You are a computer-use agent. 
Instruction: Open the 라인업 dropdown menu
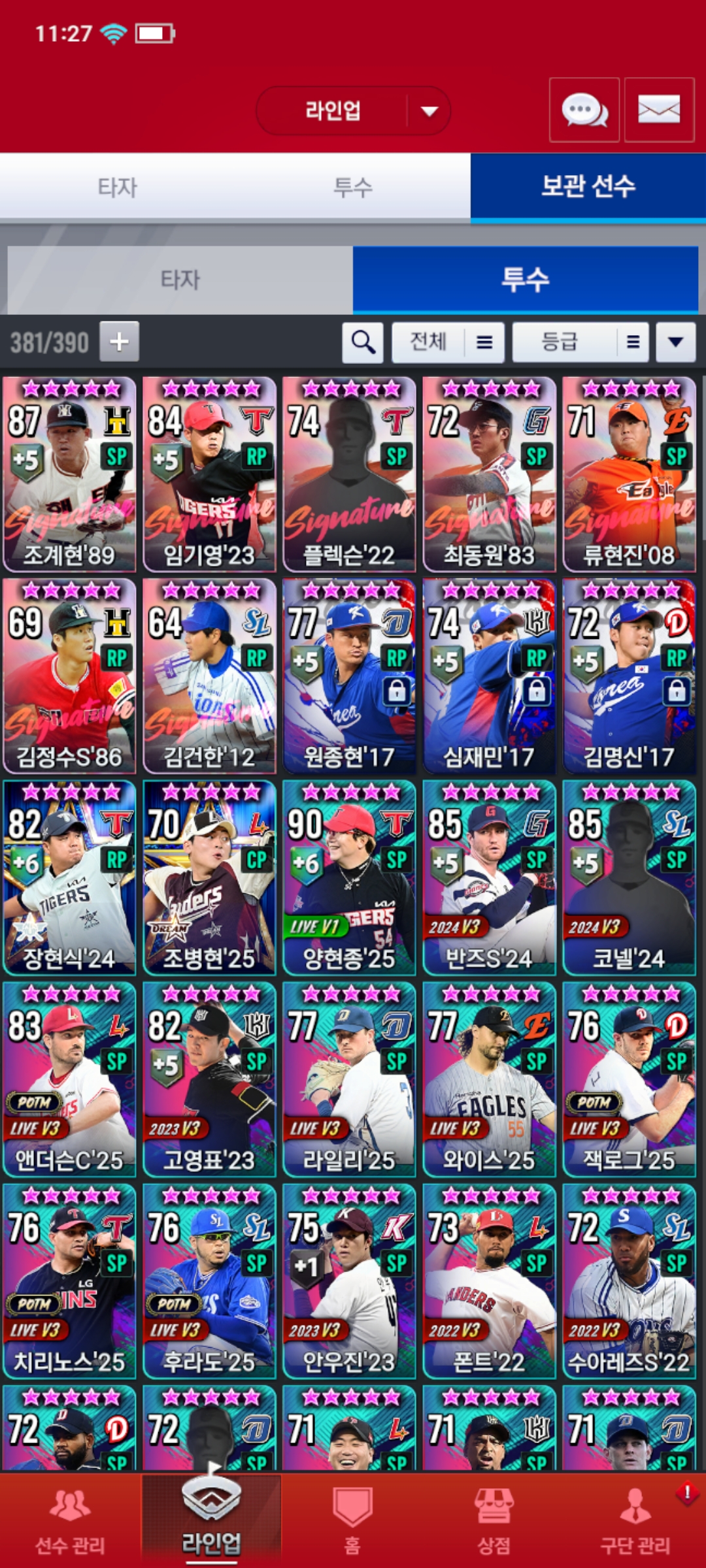pyautogui.click(x=353, y=110)
